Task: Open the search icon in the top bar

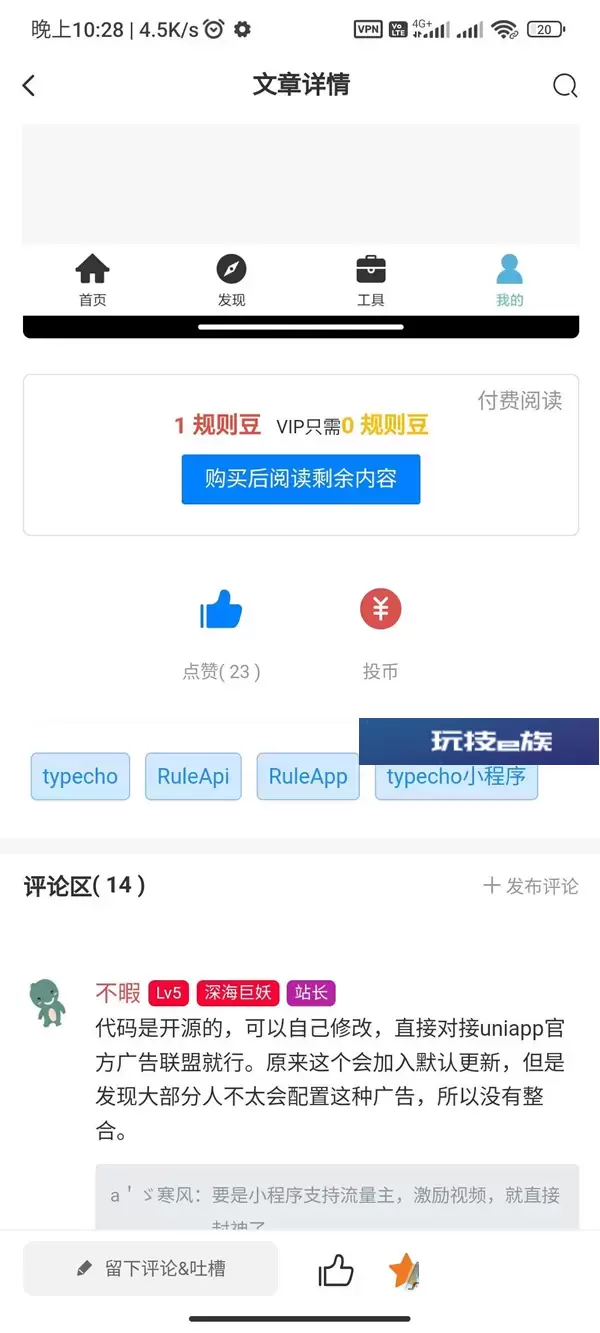Action: click(565, 86)
